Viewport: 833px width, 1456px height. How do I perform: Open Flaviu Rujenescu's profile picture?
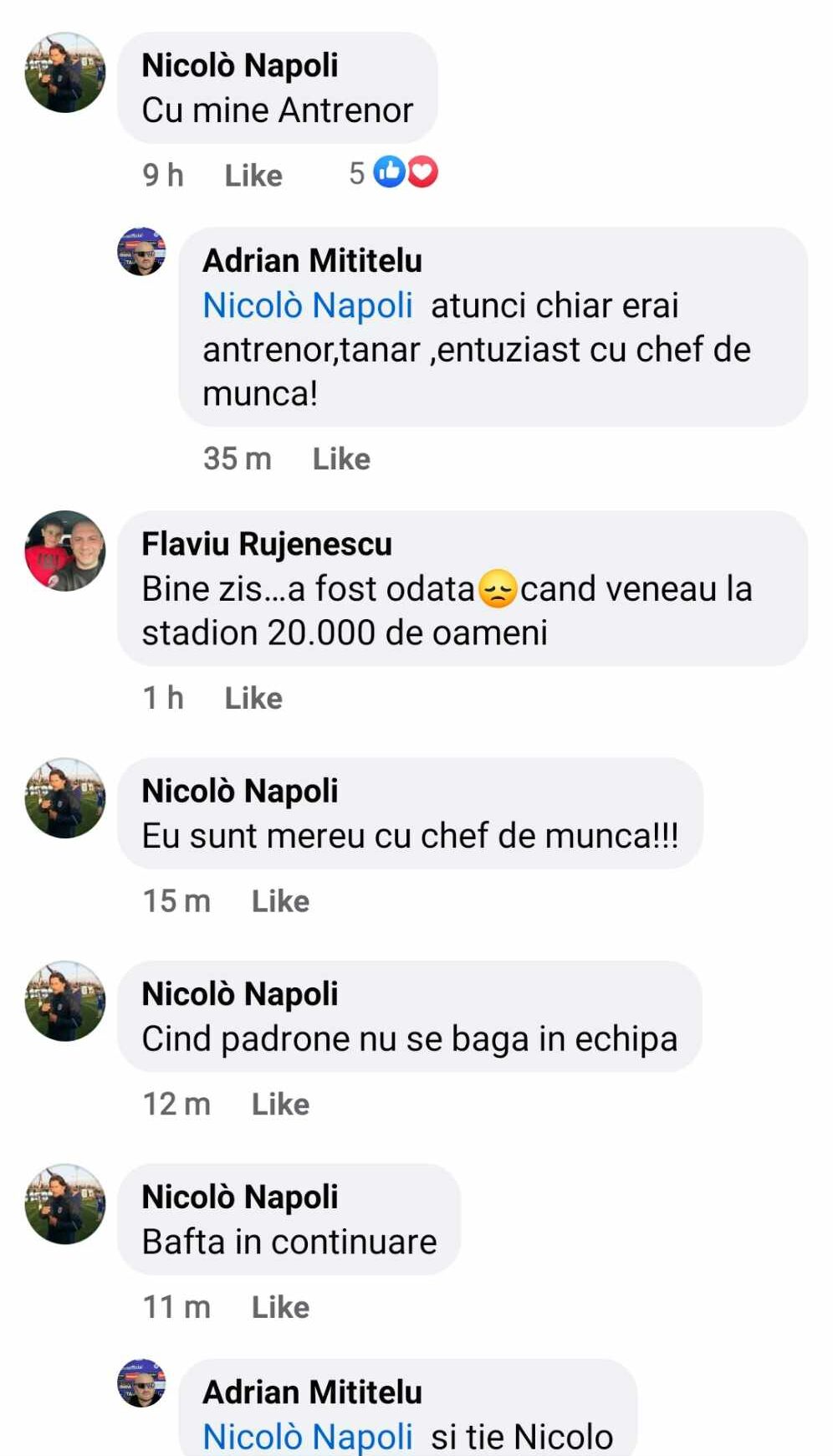click(x=65, y=551)
